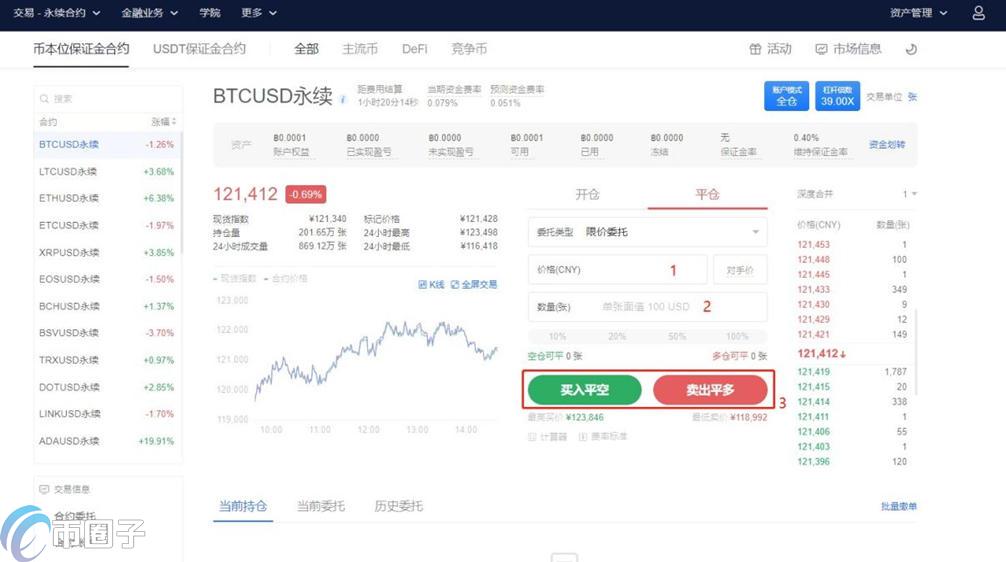Tap the green 买入平空 button

coord(584,389)
